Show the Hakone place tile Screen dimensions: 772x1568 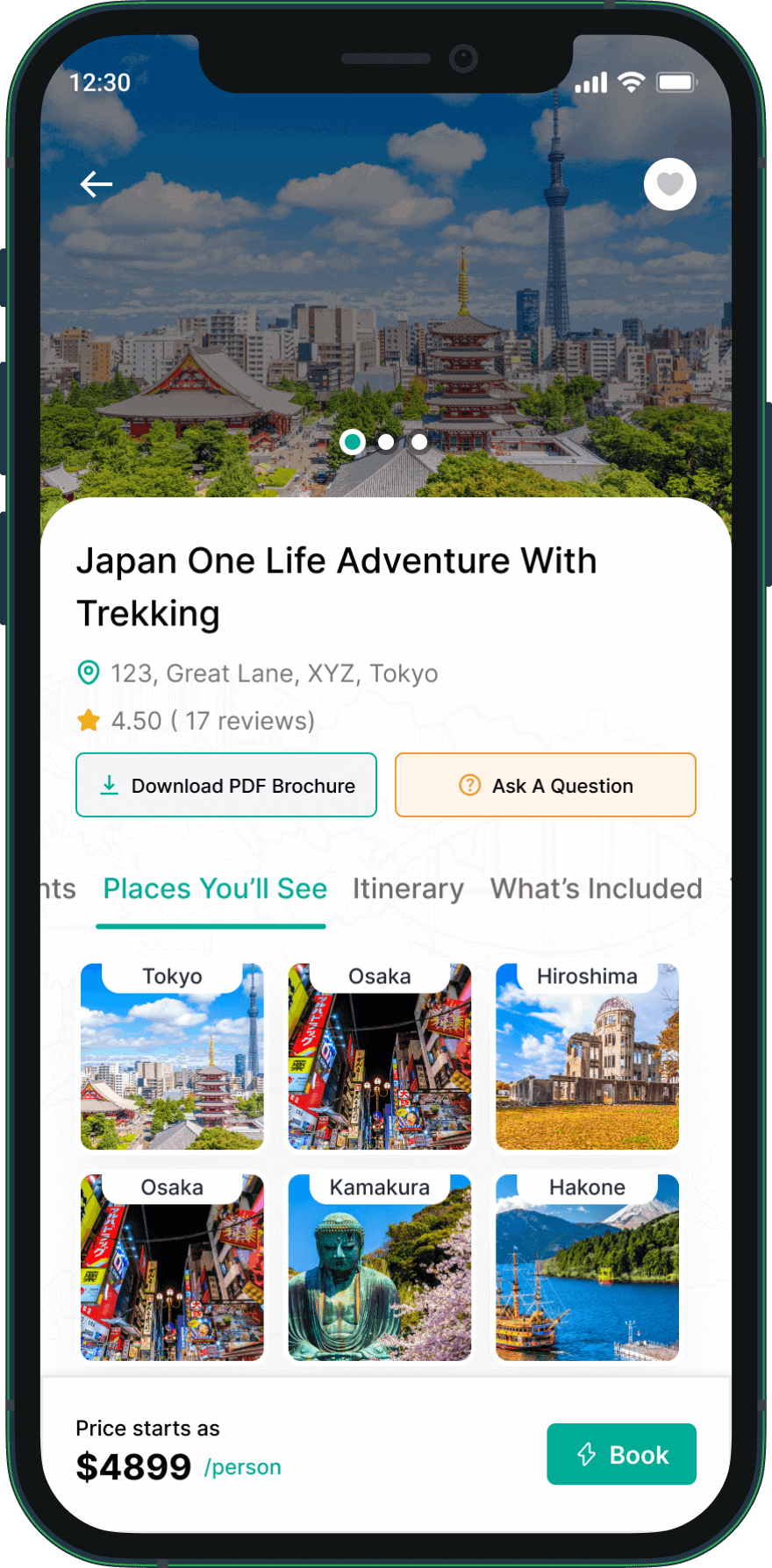(x=587, y=1267)
